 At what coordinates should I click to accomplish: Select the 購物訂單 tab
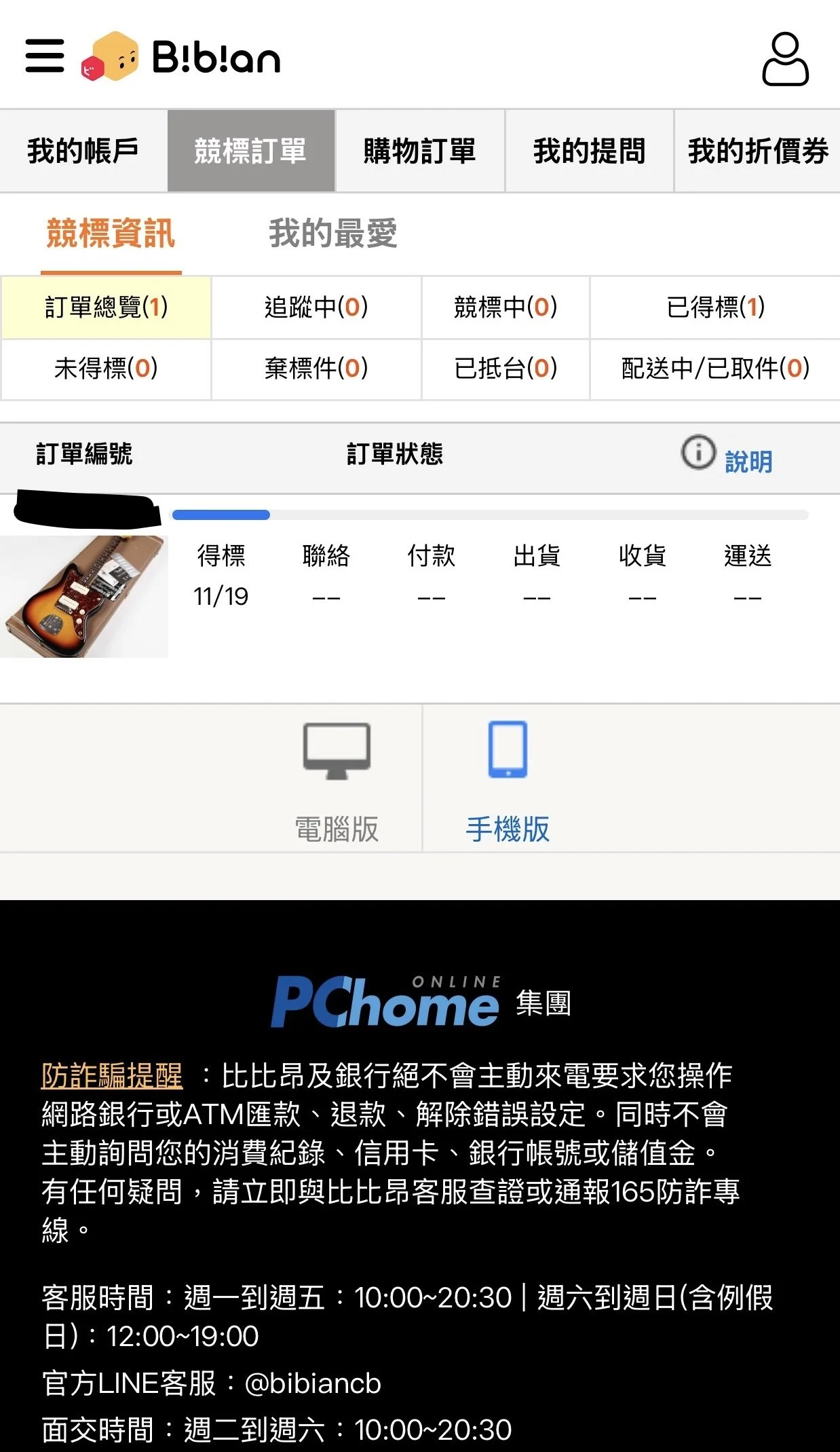(420, 151)
